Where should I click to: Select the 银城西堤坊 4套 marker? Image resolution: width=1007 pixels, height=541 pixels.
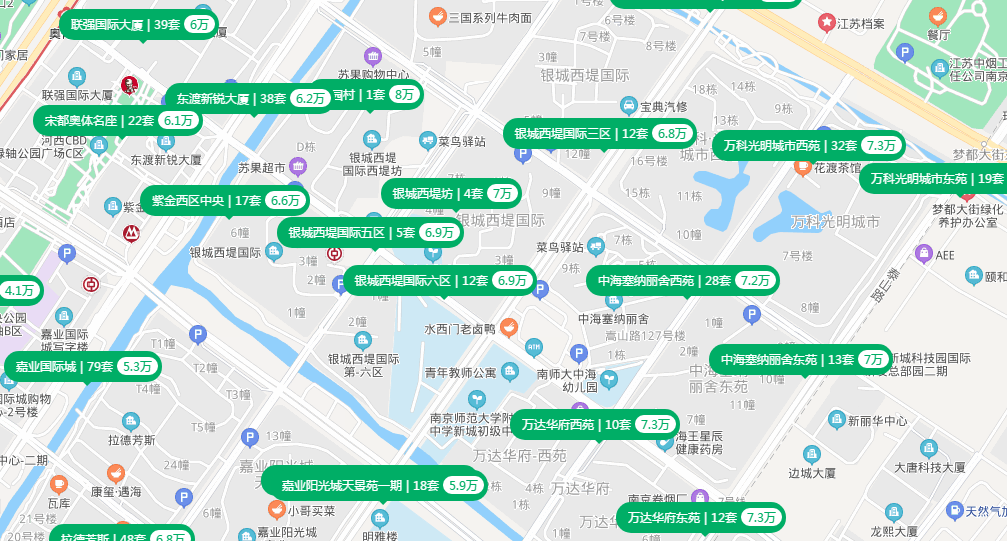pos(451,193)
